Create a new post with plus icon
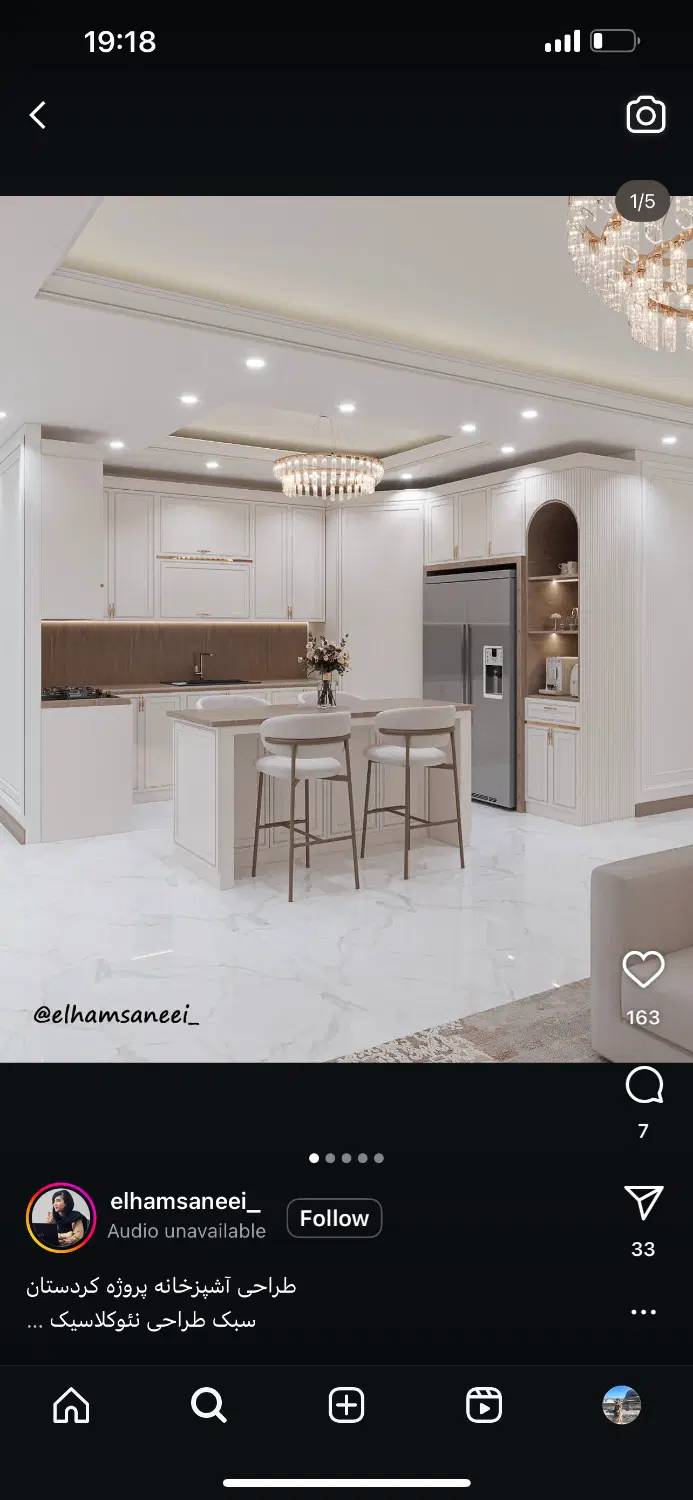This screenshot has width=693, height=1500. pyautogui.click(x=346, y=1405)
